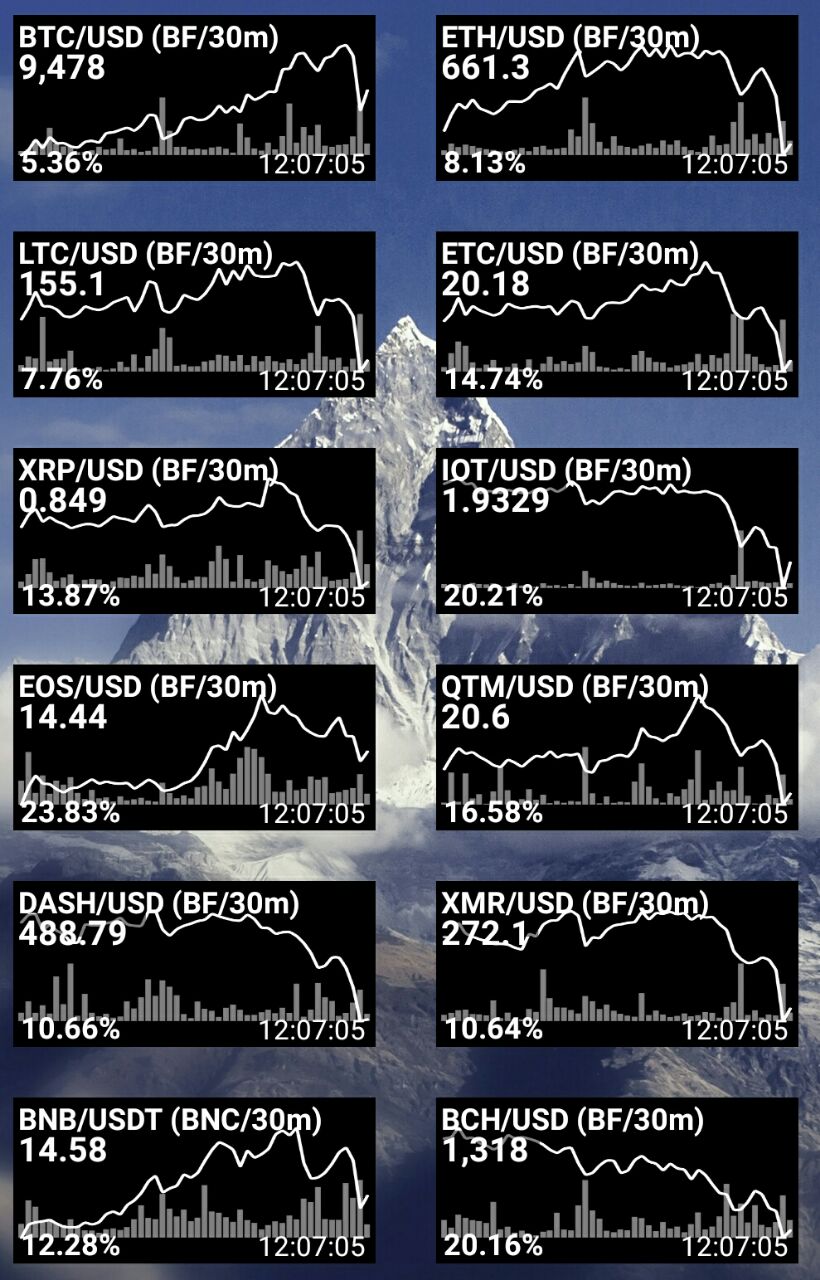Tap the BCH/USD ticker widget
This screenshot has width=820, height=1280.
(x=617, y=1180)
